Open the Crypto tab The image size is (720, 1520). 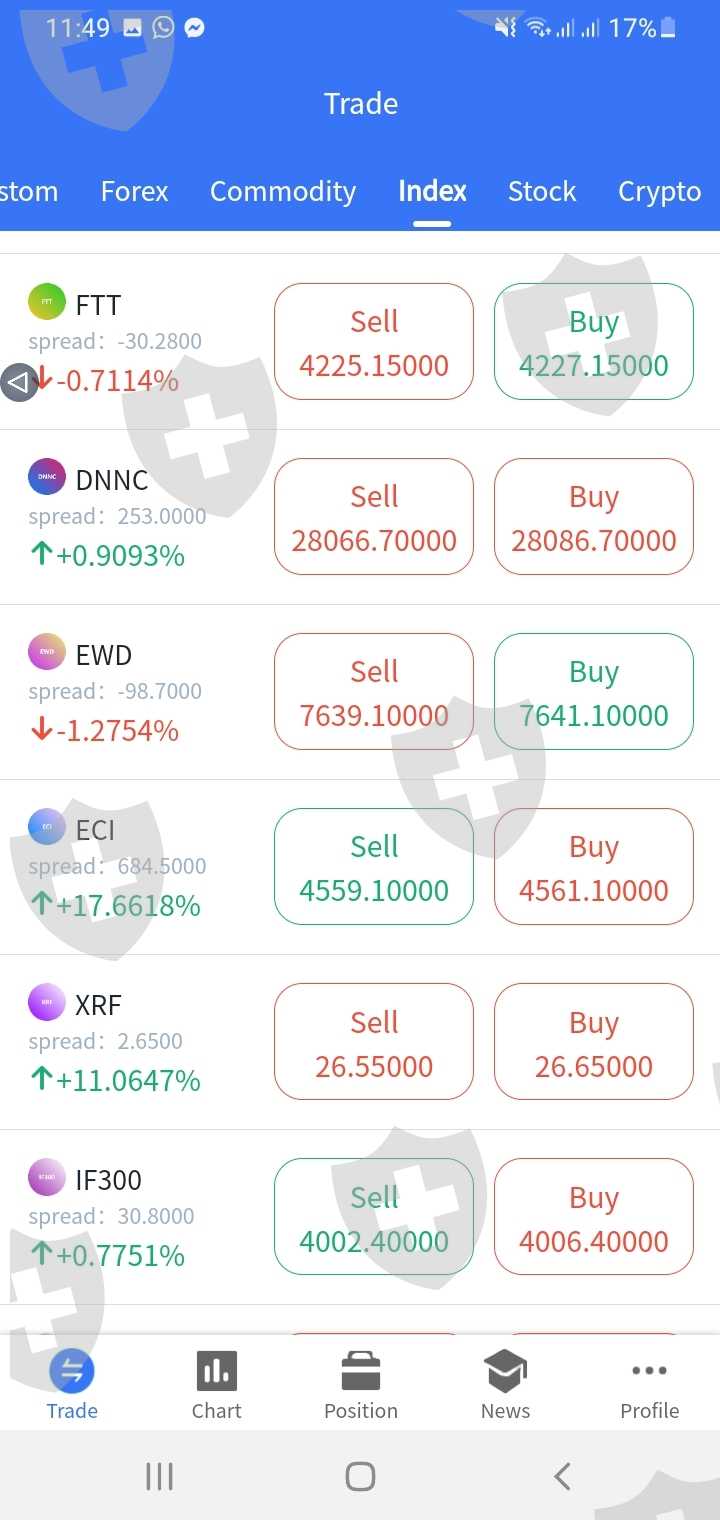click(659, 191)
